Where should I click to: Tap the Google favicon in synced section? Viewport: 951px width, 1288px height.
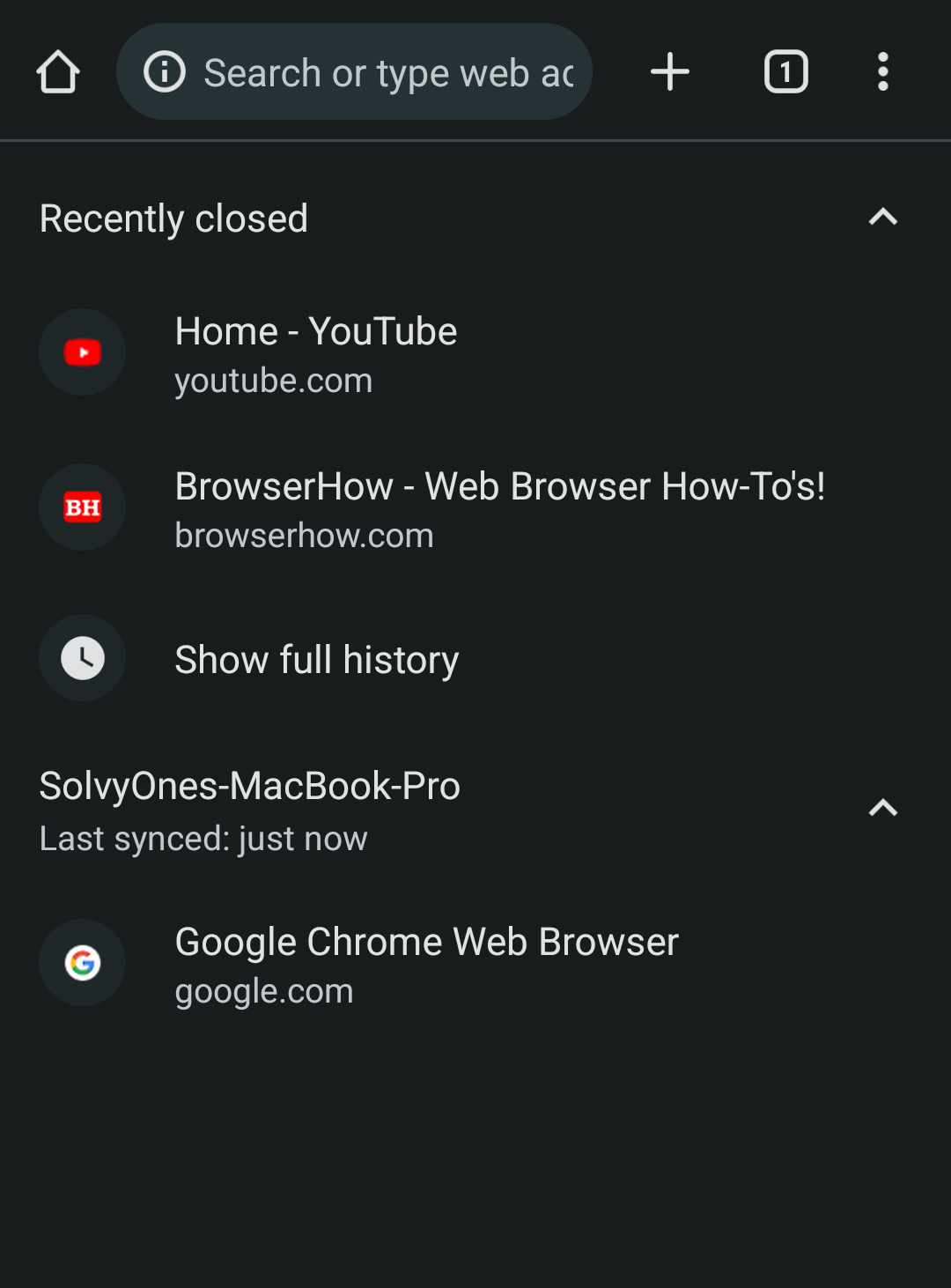(x=82, y=962)
